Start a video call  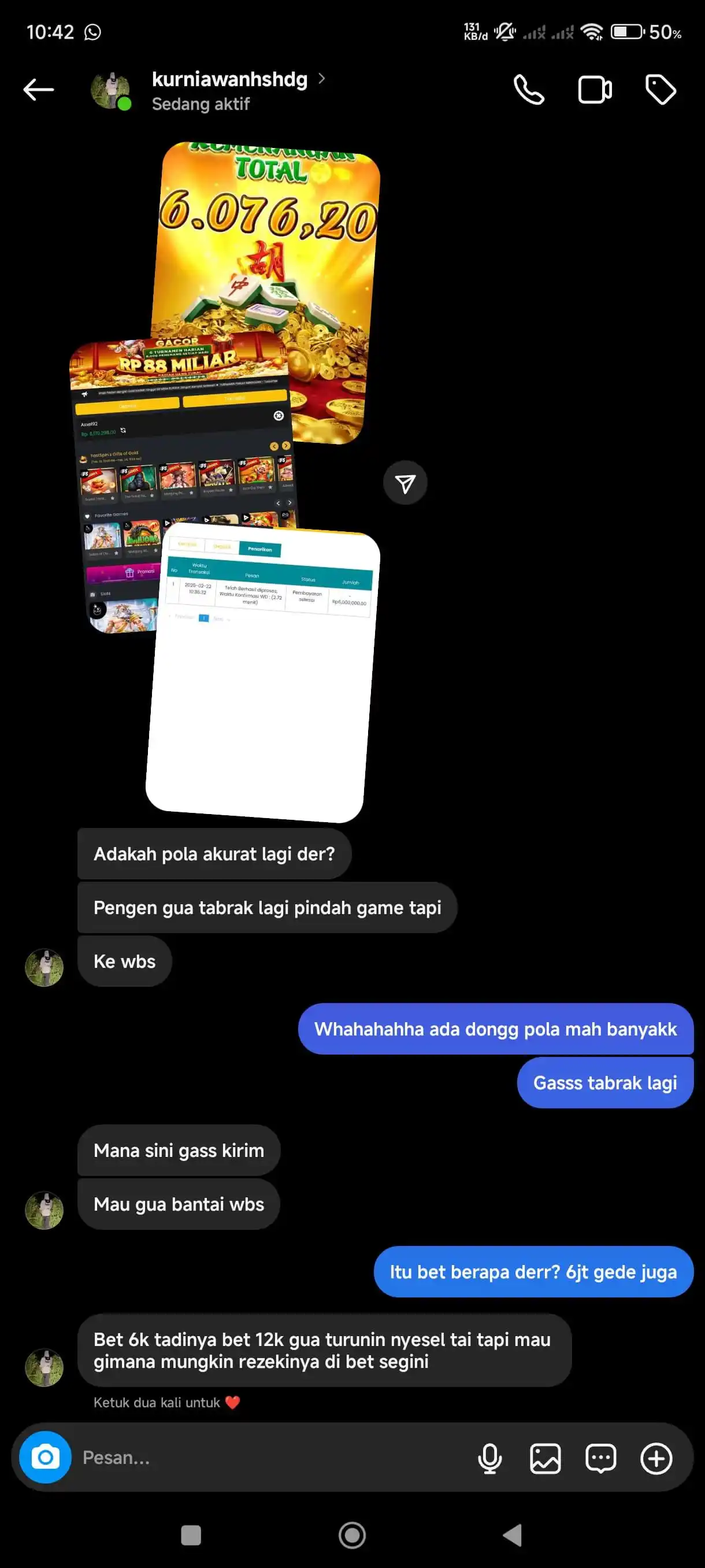[x=594, y=90]
